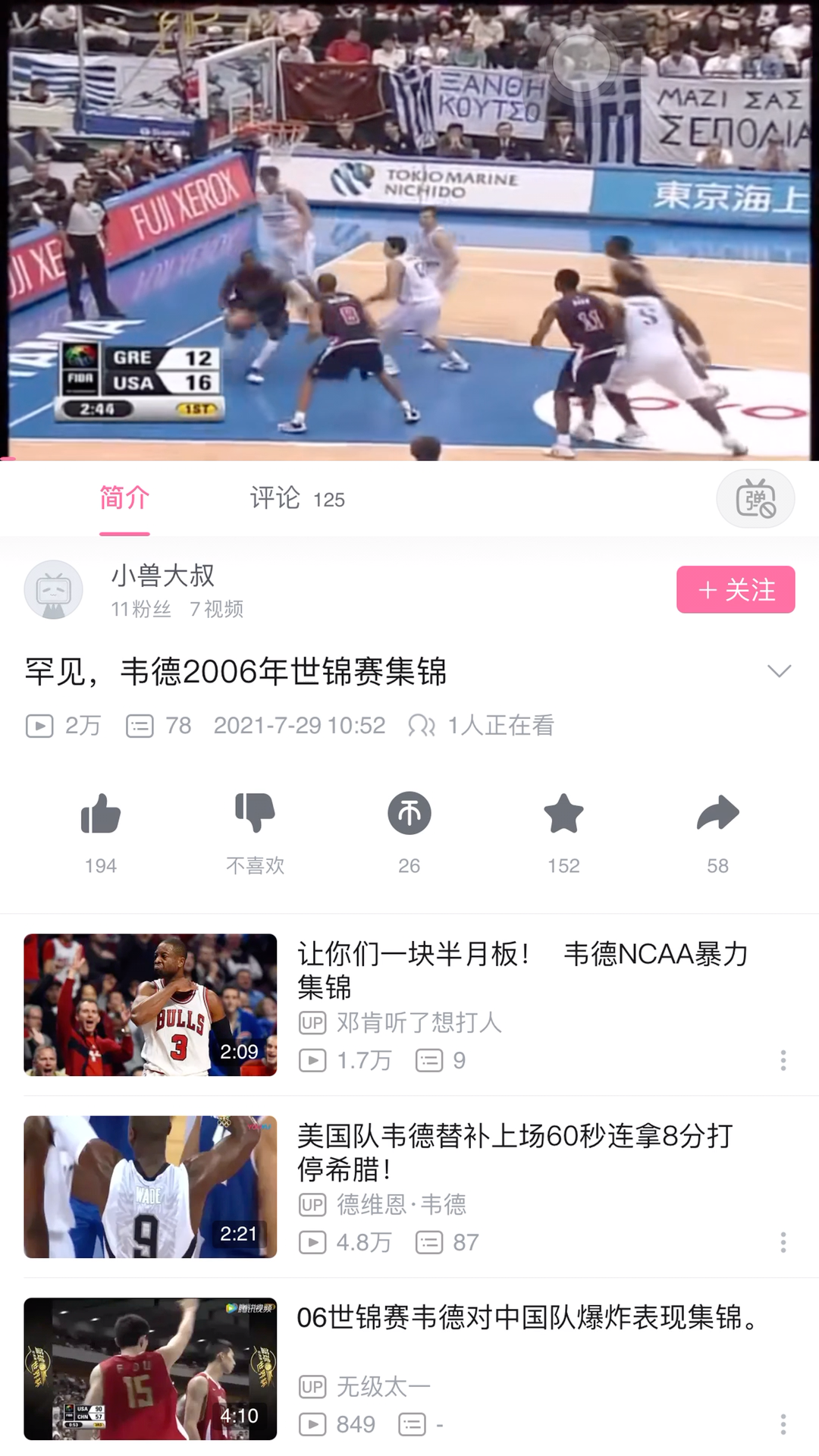Add this video to favorites
The height and width of the screenshot is (1456, 819).
563,815
